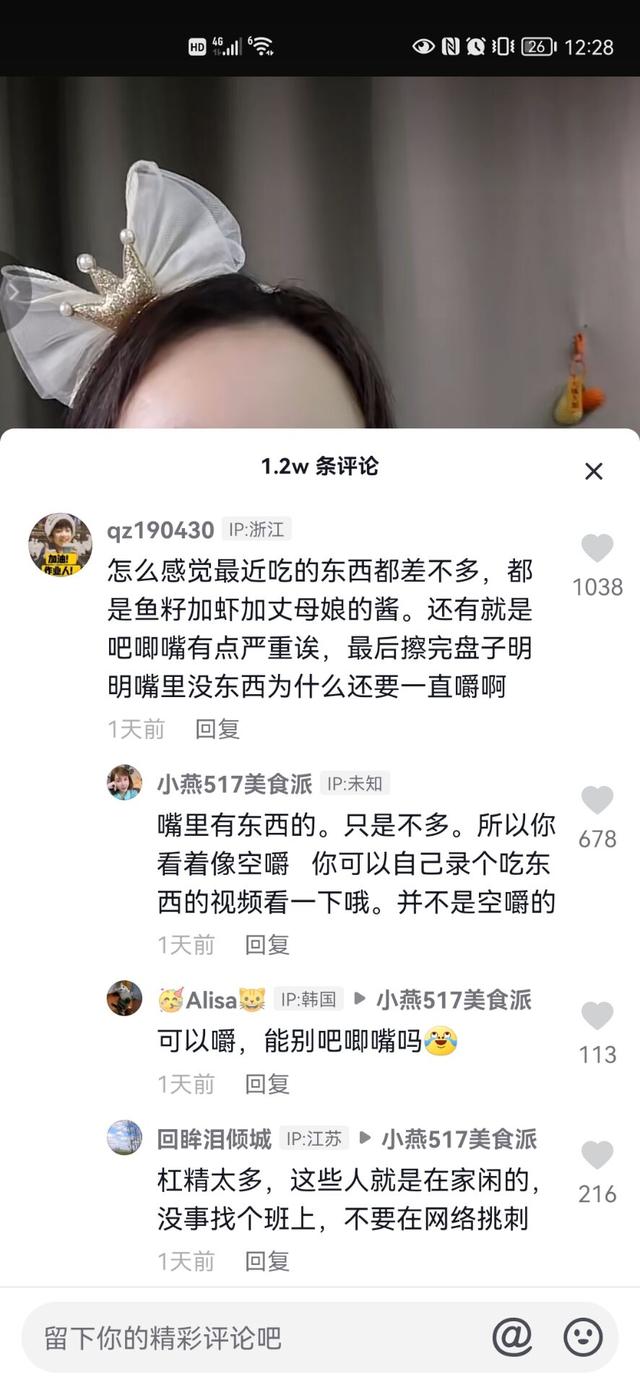
Task: View 回眸泪倾城's profile by username
Action: click(x=214, y=1138)
